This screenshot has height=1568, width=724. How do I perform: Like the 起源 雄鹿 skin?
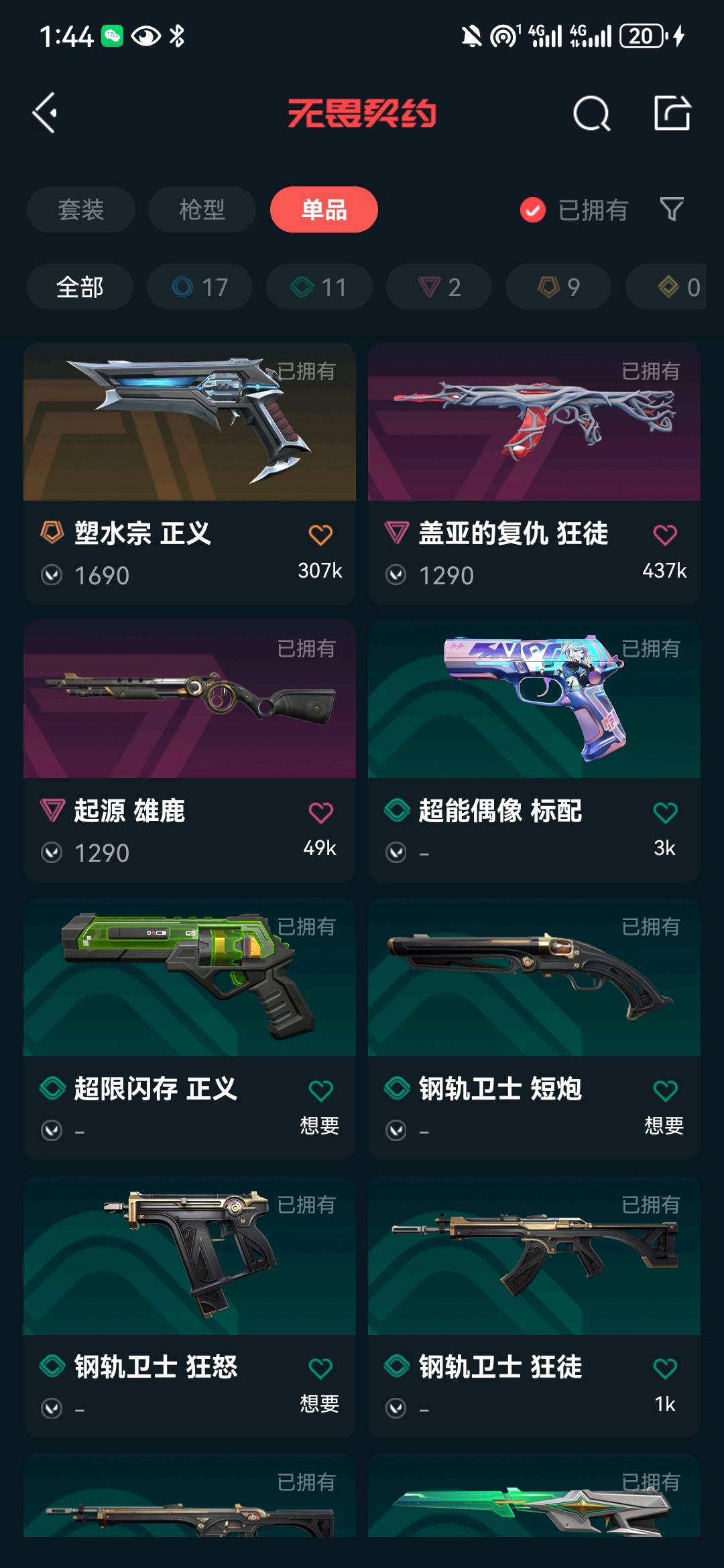320,812
